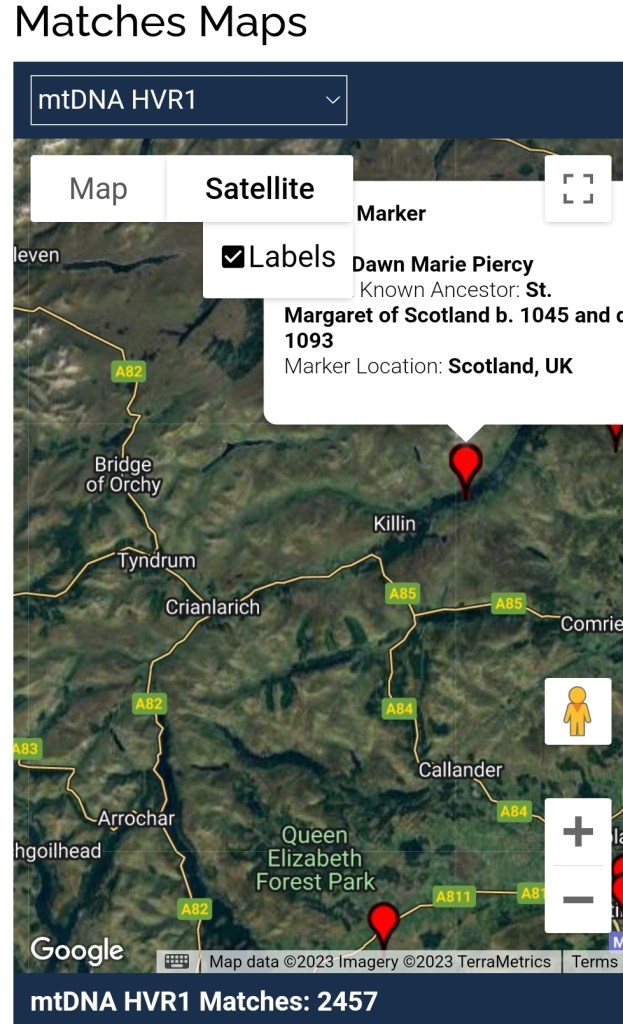Screen dimensions: 623x1024
Task: Tap the Street View pegman
Action: [x=577, y=711]
